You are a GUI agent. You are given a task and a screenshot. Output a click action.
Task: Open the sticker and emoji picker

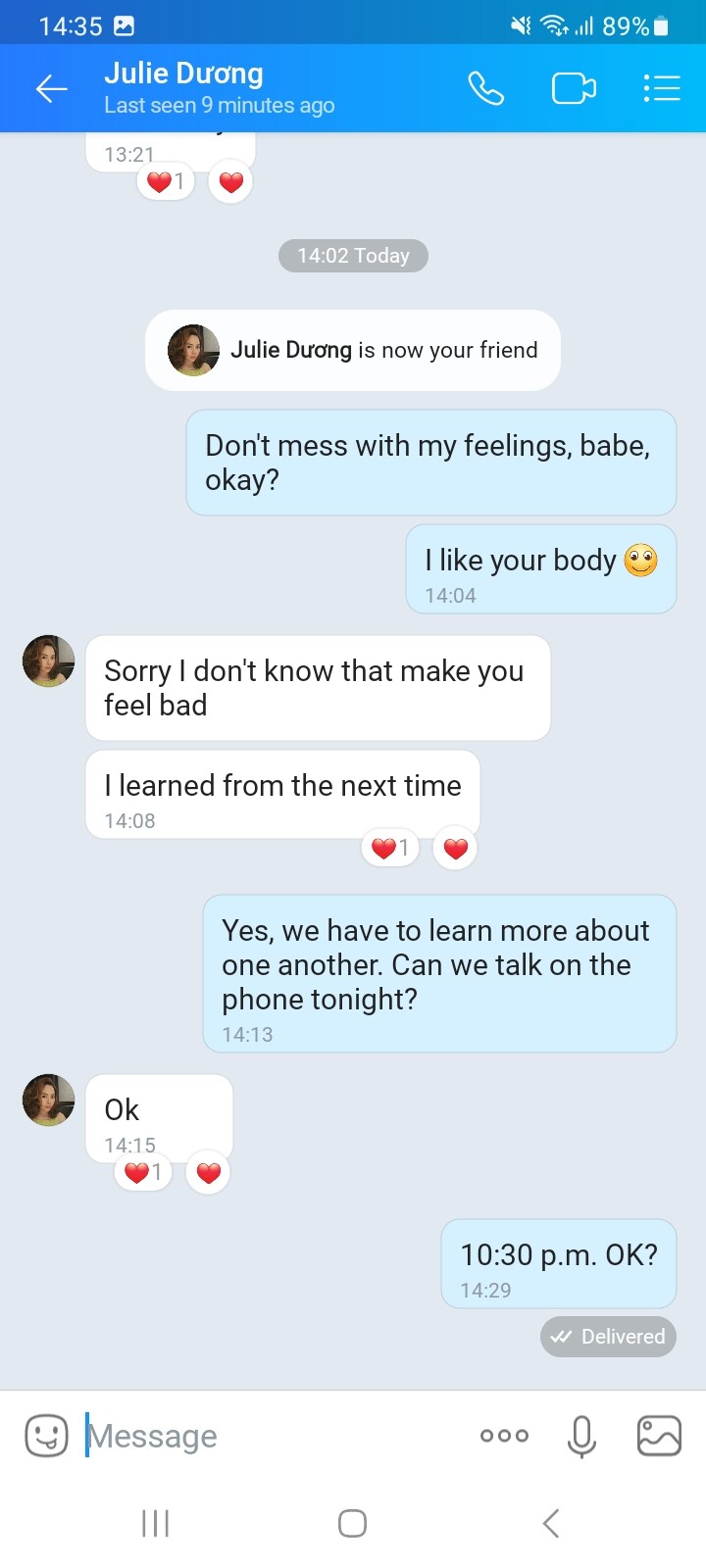coord(46,1436)
